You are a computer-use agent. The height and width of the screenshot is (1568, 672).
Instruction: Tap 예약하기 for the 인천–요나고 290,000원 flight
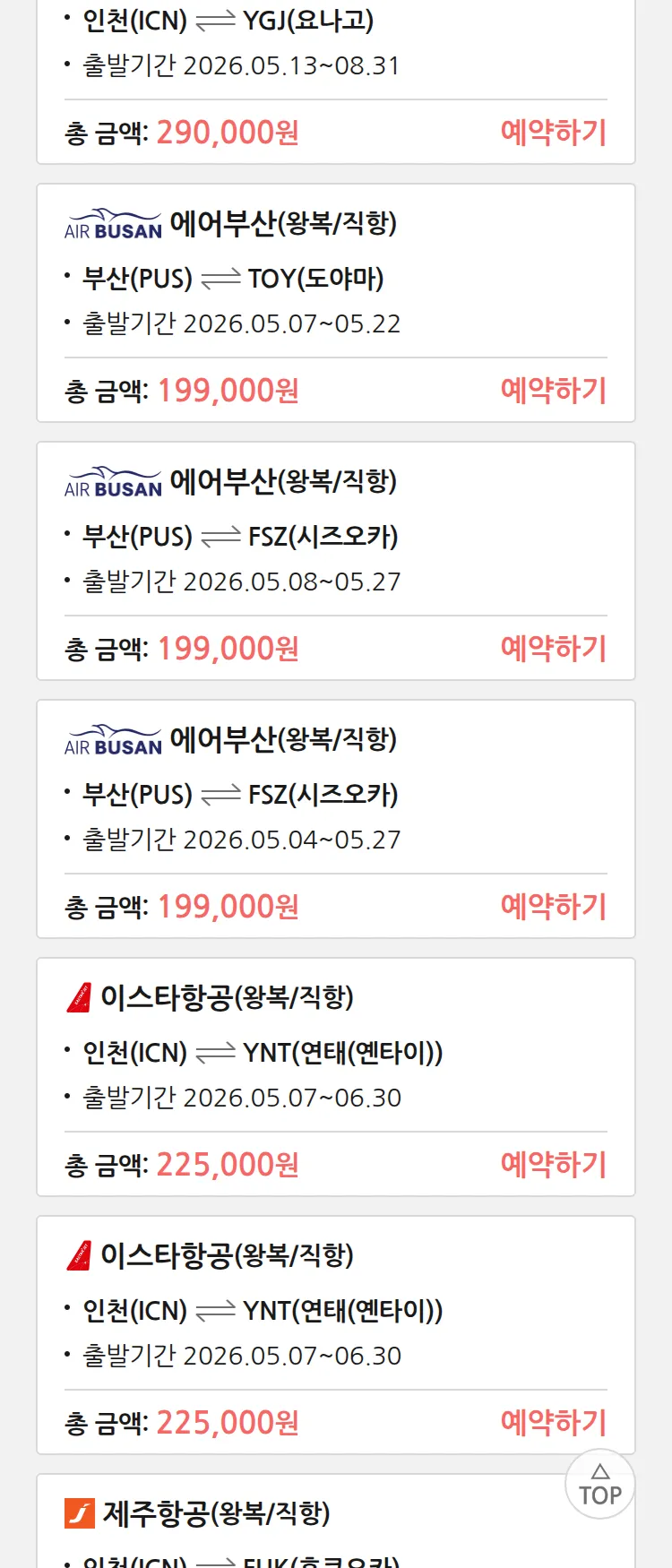pos(553,133)
